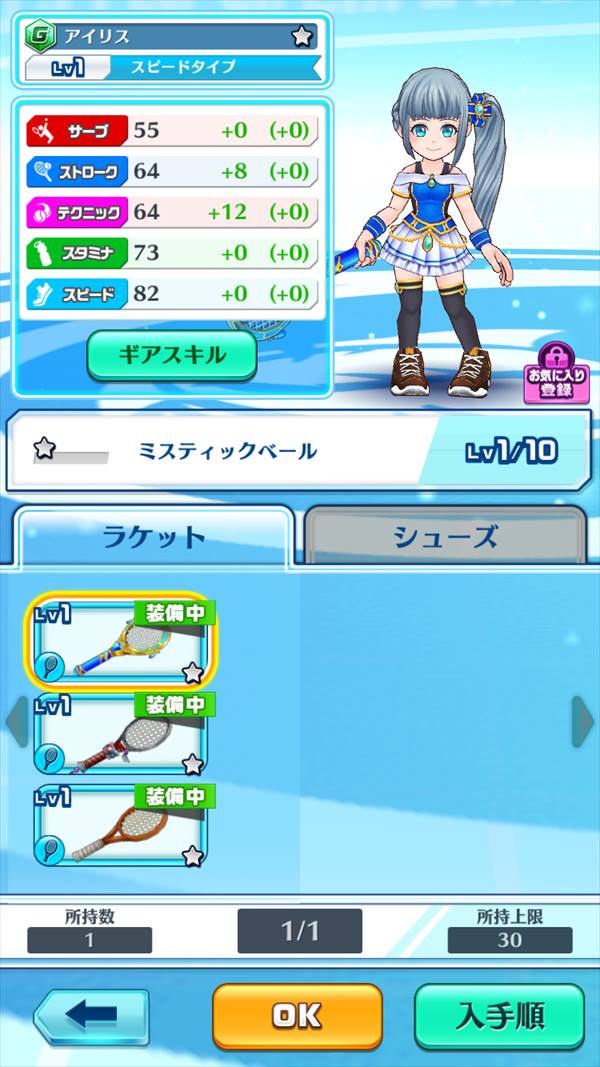Open the ギアスキル gear skill button
Image resolution: width=600 pixels, height=1067 pixels.
point(172,355)
